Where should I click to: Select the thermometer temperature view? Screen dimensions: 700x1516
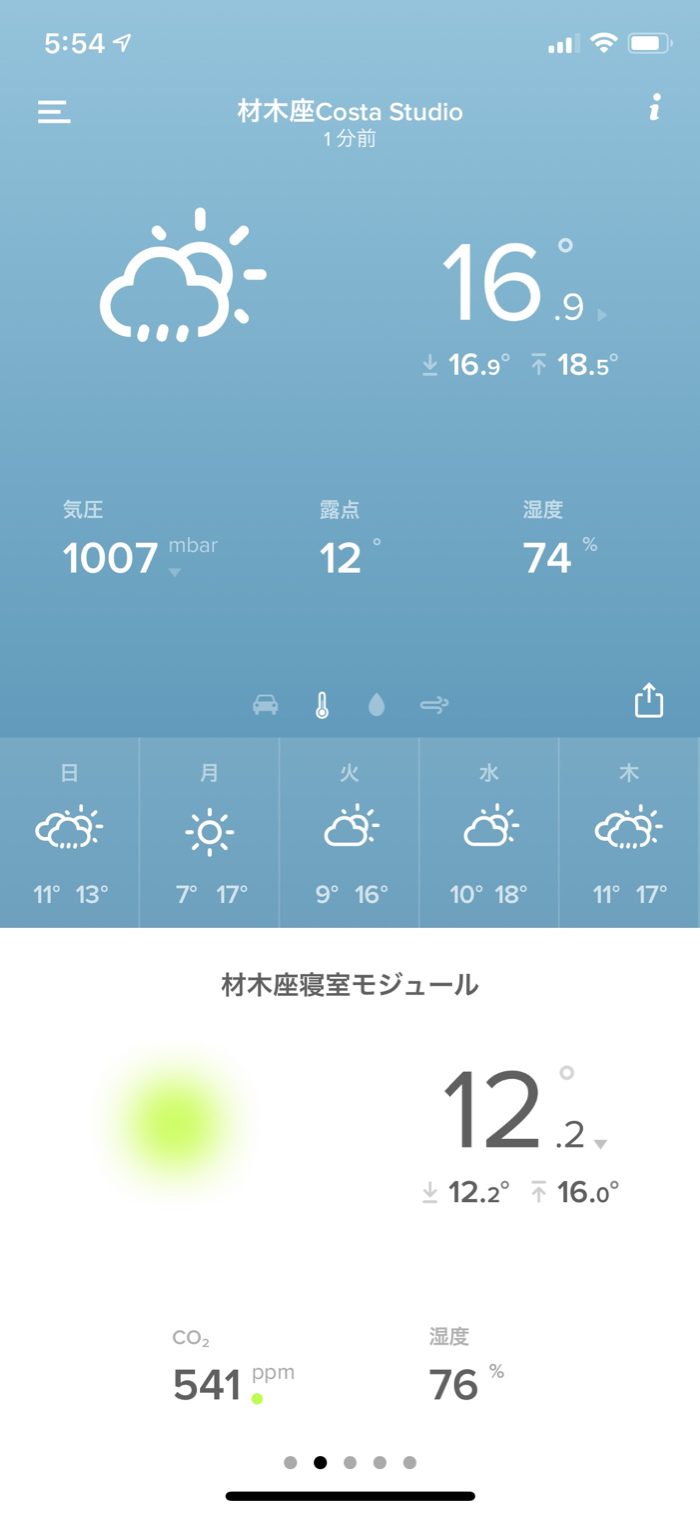321,706
